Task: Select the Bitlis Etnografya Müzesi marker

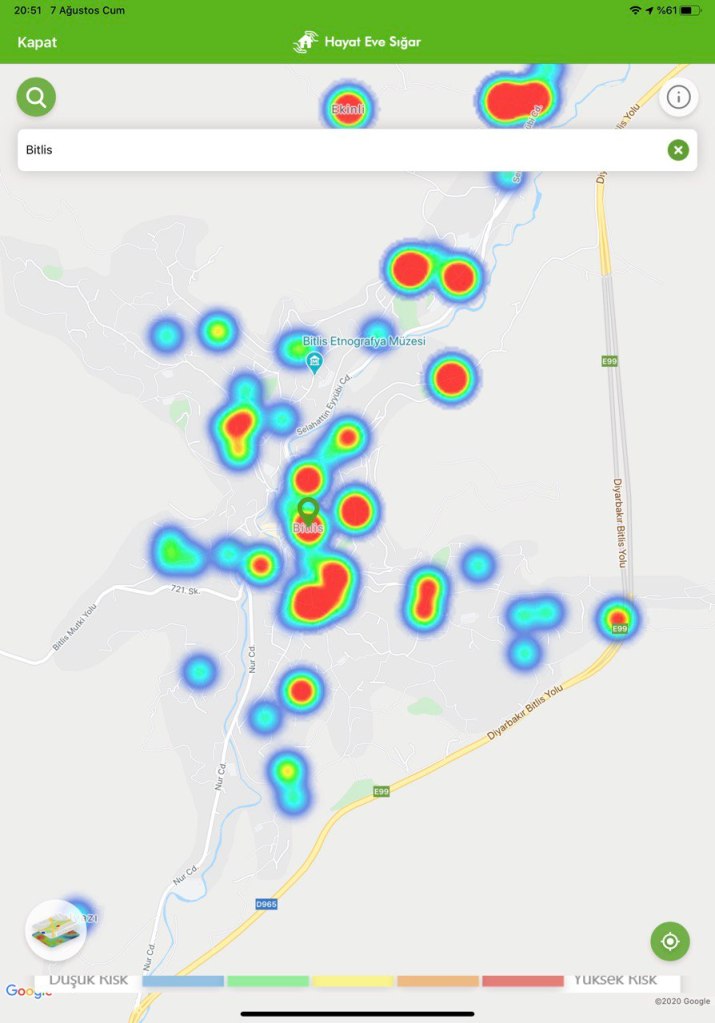Action: pos(314,361)
